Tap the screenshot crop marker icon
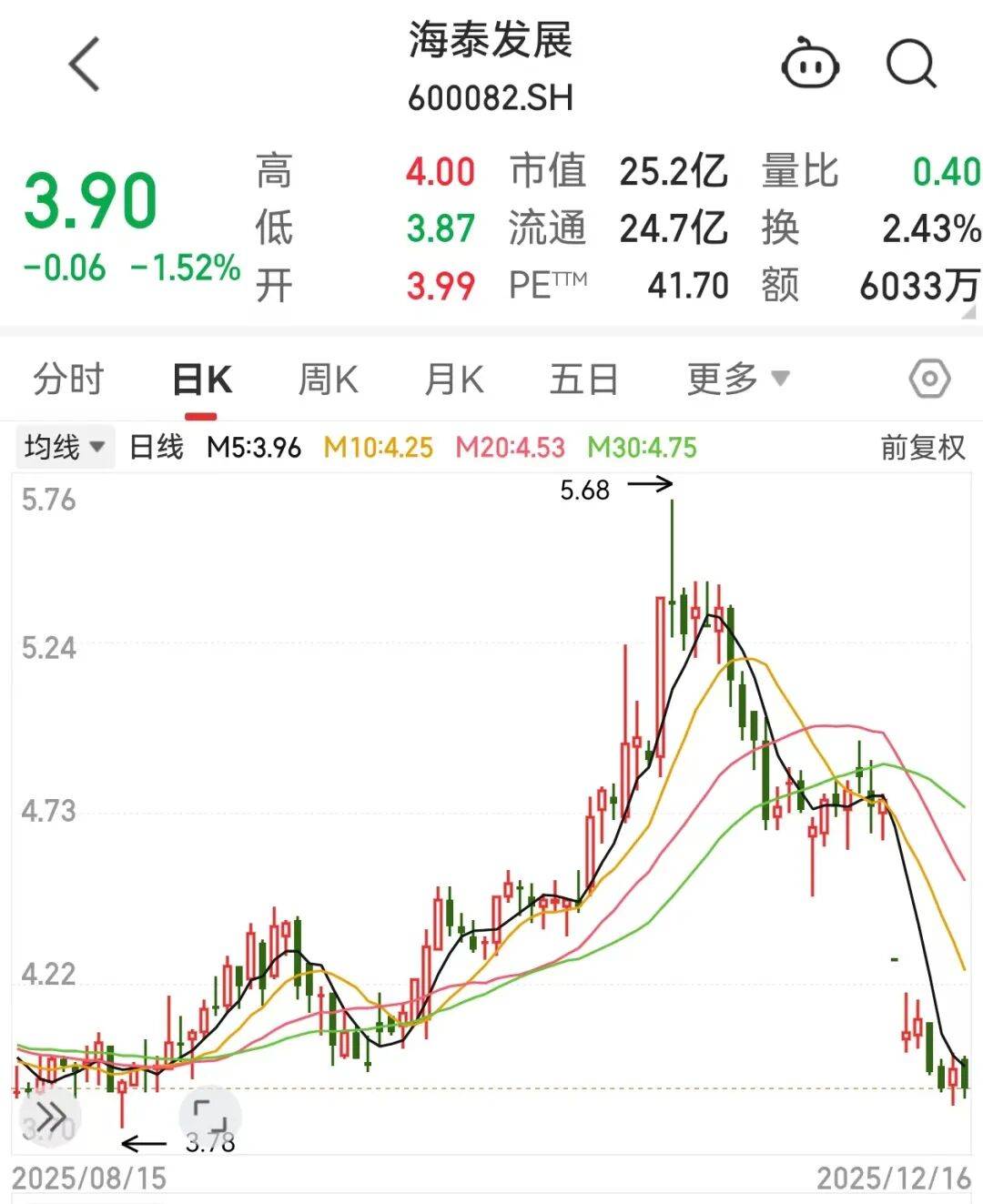This screenshot has height=1204, width=983. (211, 1112)
